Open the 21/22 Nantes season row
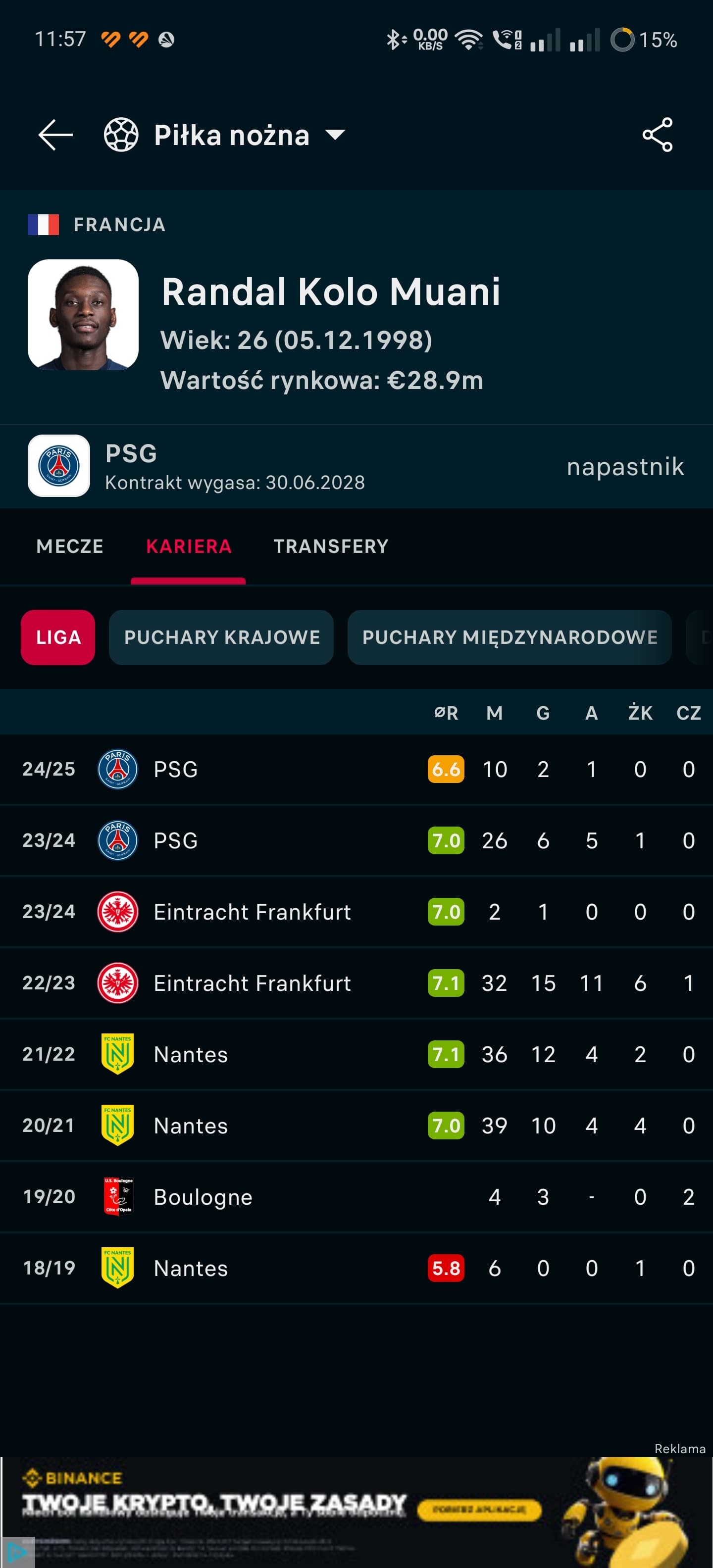Image resolution: width=713 pixels, height=1568 pixels. [x=356, y=1054]
